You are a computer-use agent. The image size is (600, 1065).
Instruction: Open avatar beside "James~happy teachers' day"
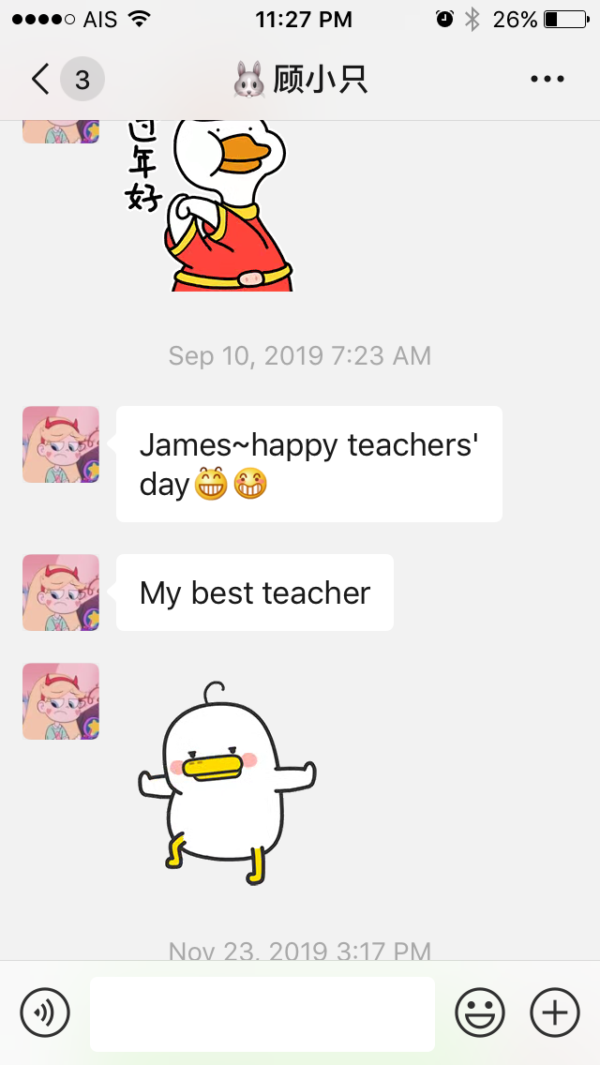61,444
